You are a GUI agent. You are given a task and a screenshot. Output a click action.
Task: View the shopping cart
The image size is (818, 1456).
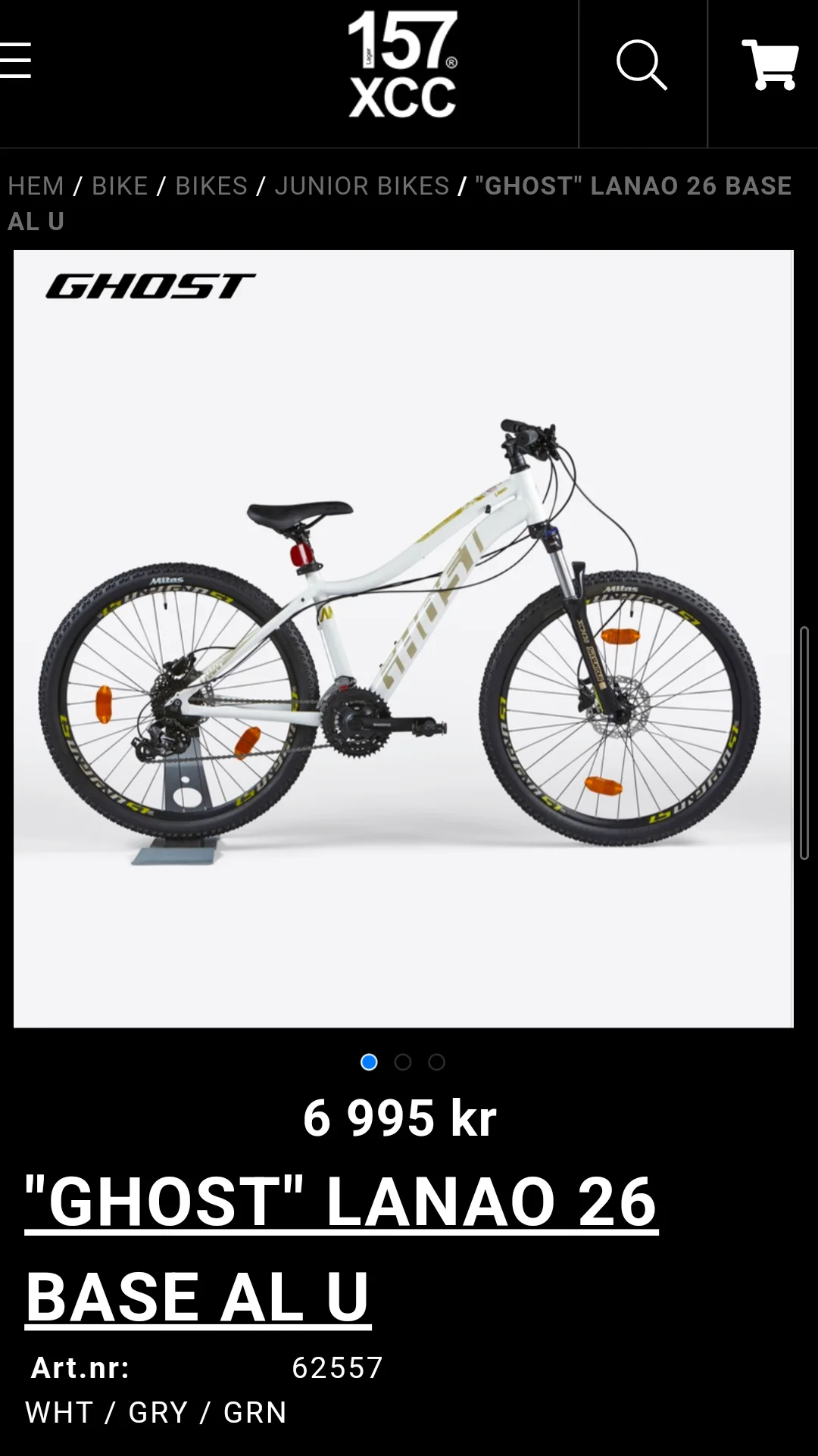point(770,65)
